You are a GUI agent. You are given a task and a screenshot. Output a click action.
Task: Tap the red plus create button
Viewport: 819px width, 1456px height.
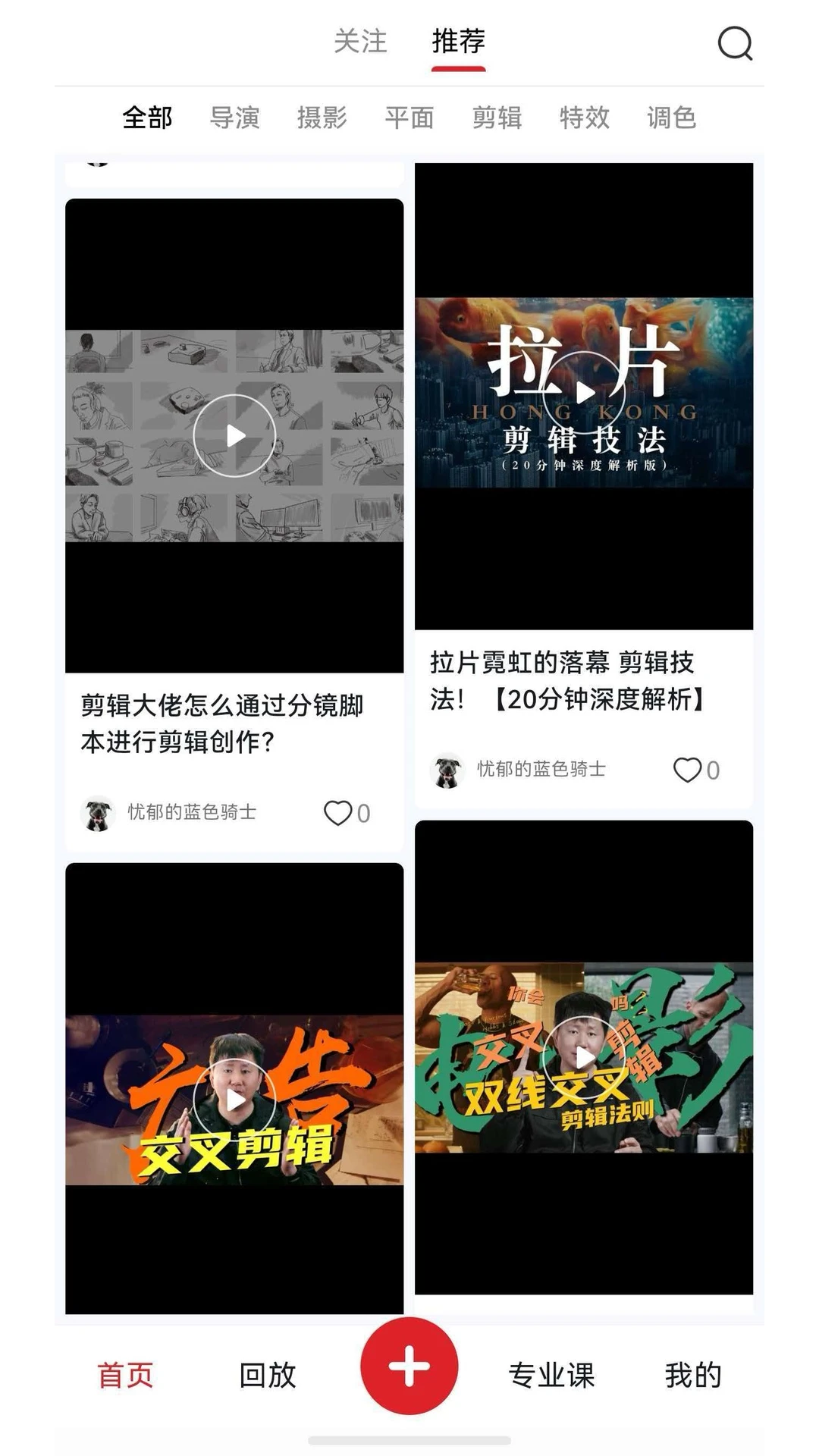[409, 1366]
